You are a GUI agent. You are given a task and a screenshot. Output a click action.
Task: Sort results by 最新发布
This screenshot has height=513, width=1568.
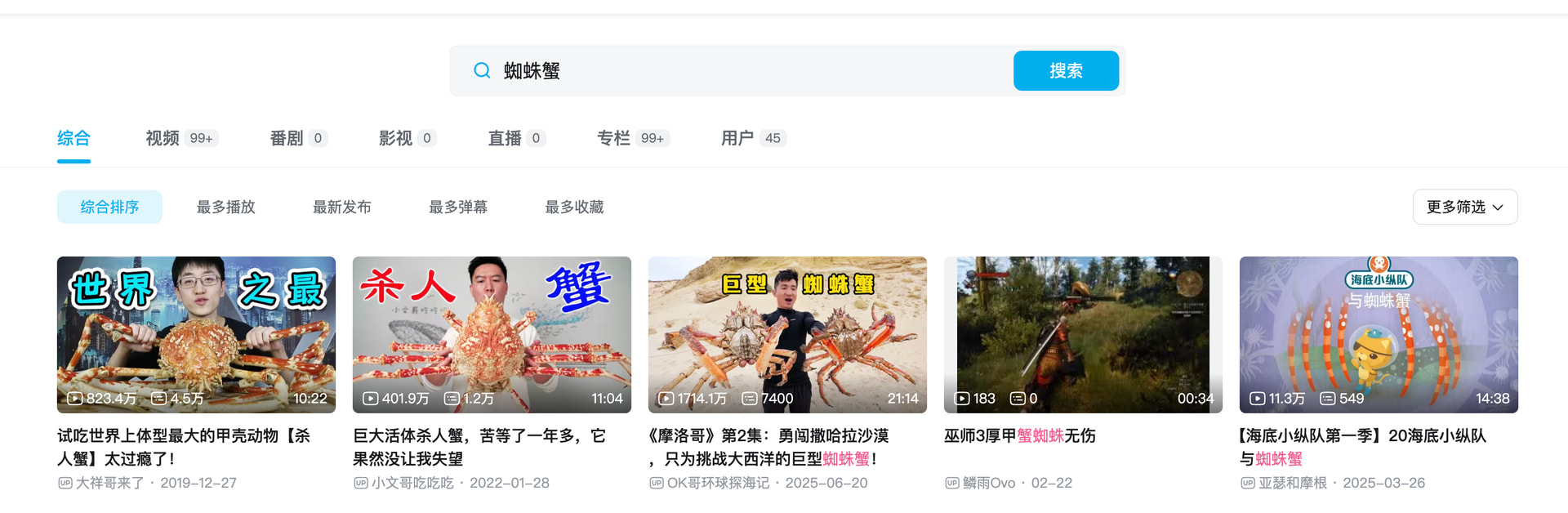coord(342,207)
